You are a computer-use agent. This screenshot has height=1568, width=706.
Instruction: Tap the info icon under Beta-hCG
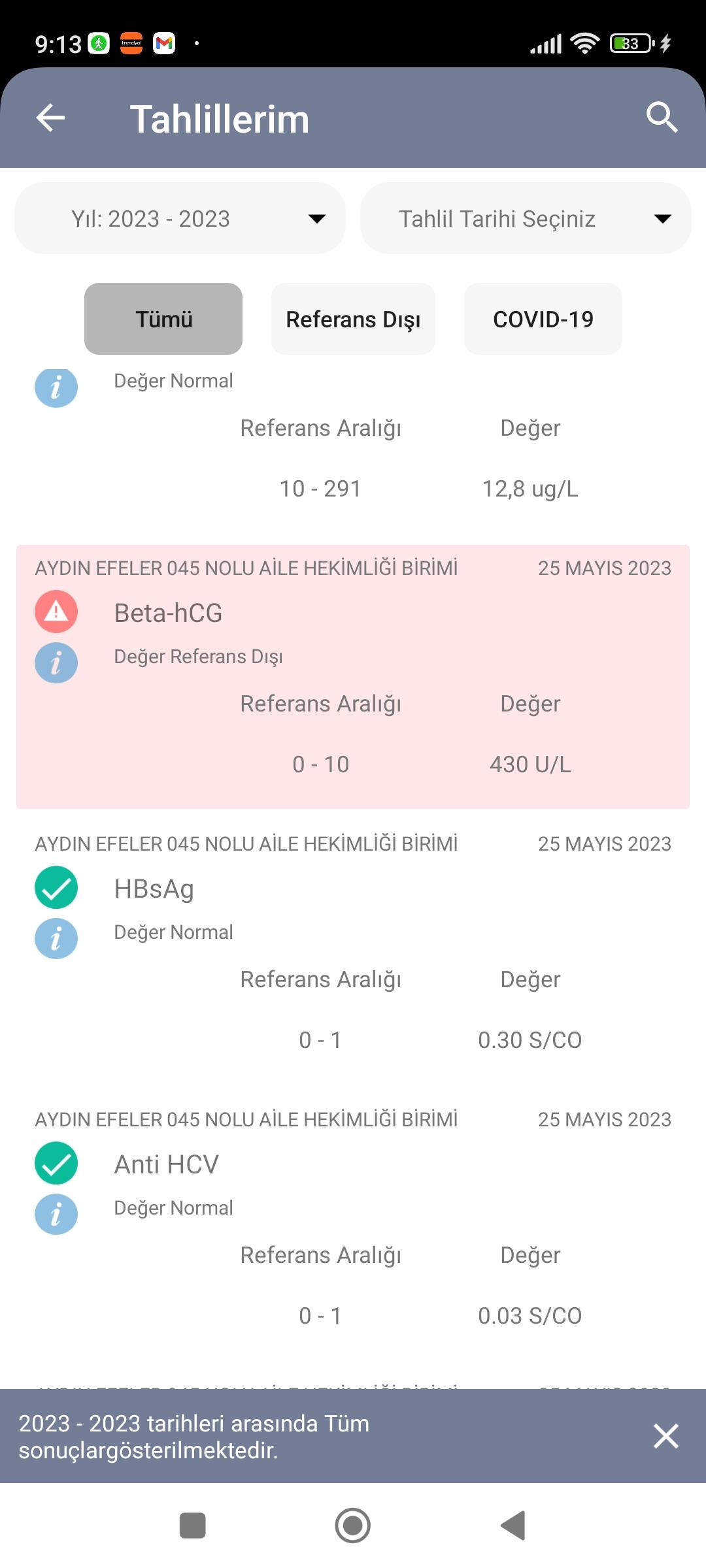click(x=56, y=663)
